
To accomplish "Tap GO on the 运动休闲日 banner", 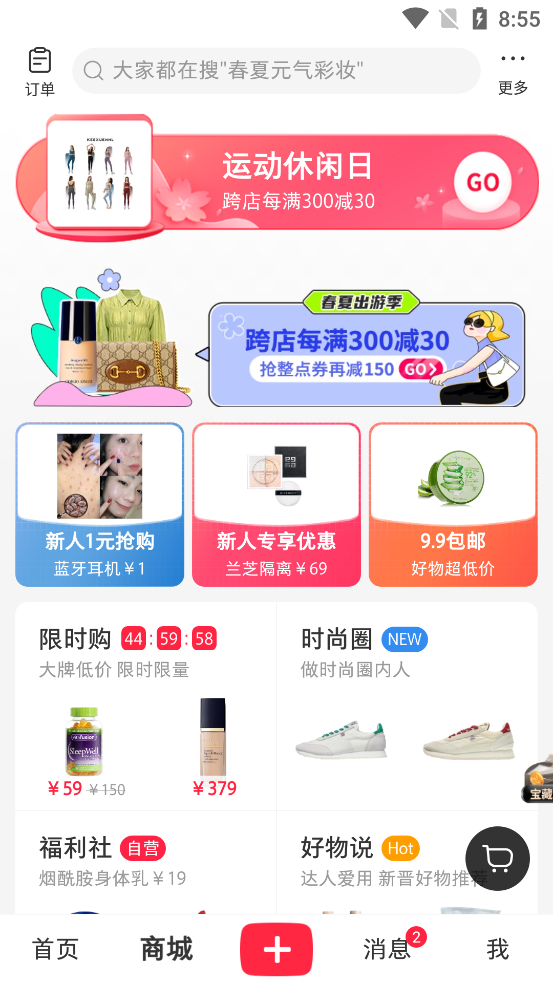I will click(483, 182).
